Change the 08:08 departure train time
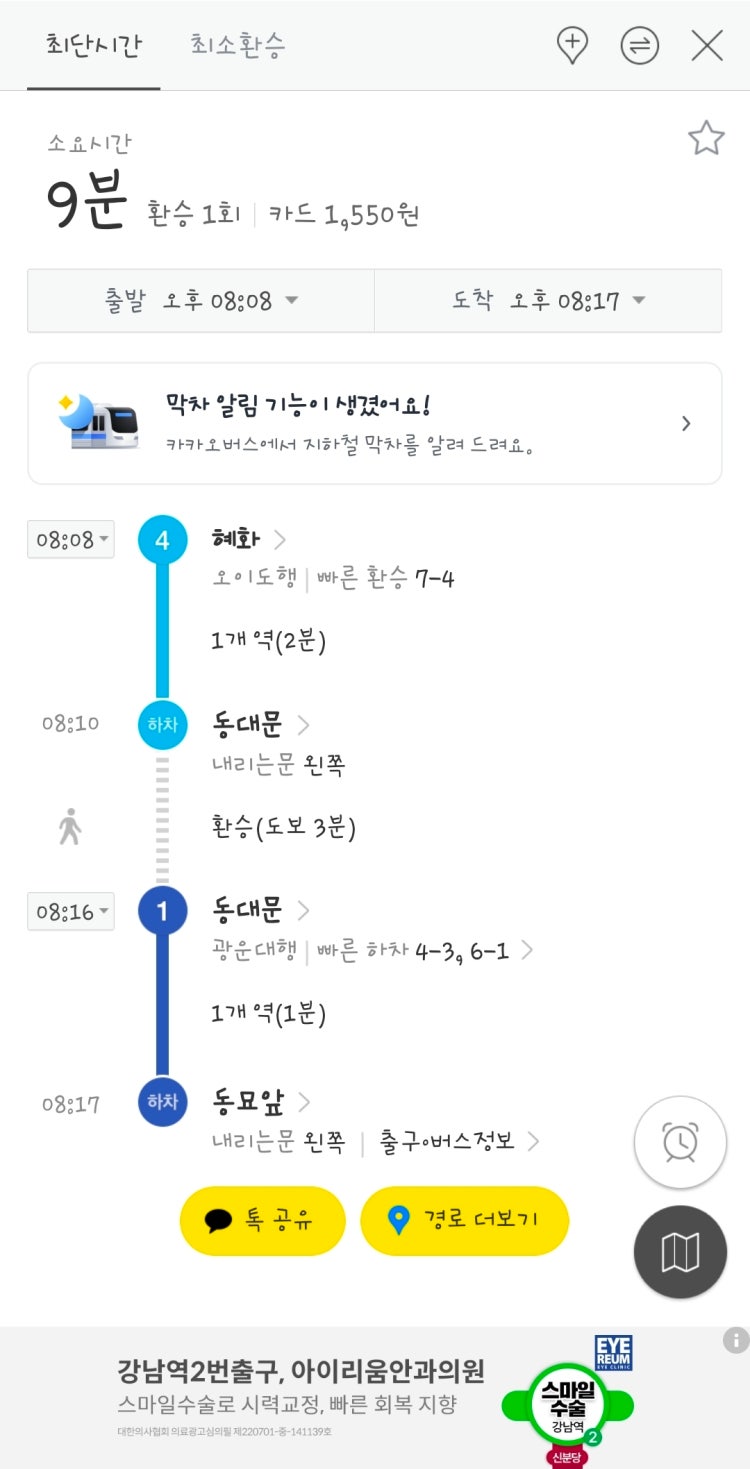The width and height of the screenshot is (750, 1469). click(71, 540)
